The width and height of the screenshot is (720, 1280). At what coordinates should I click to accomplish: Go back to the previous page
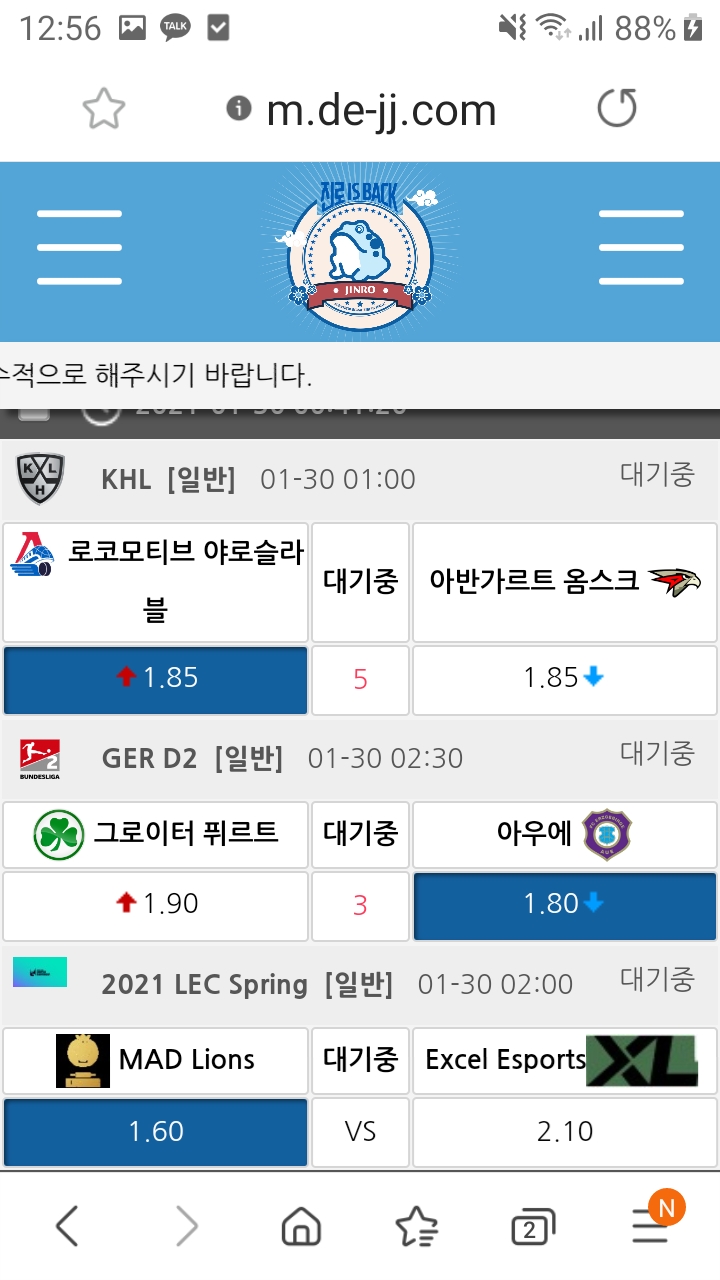[67, 1225]
